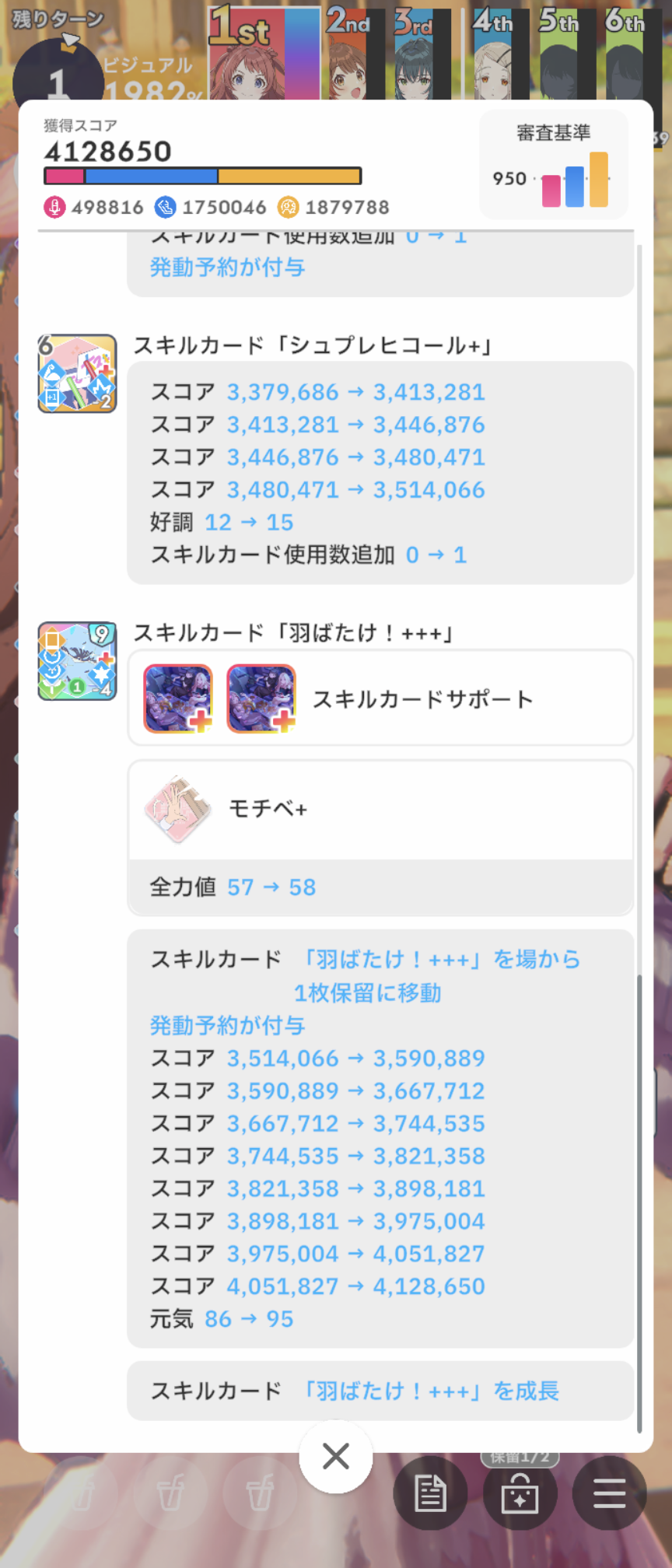Open the reserved cards box icon

[520, 1493]
